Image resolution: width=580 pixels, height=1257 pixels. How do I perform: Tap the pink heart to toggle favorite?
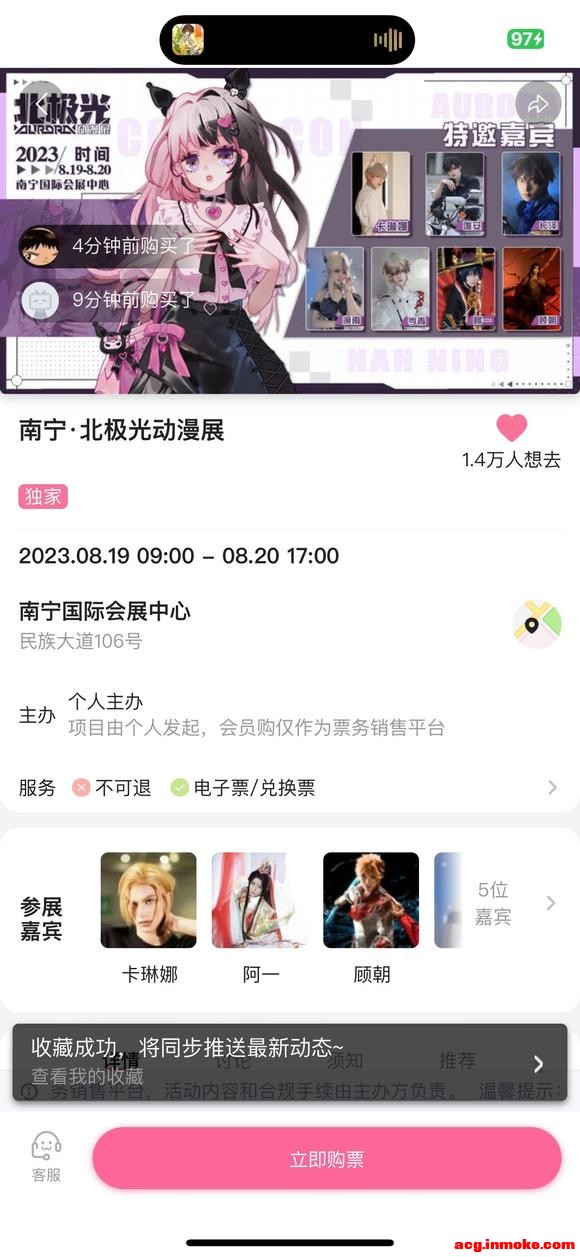[x=512, y=428]
